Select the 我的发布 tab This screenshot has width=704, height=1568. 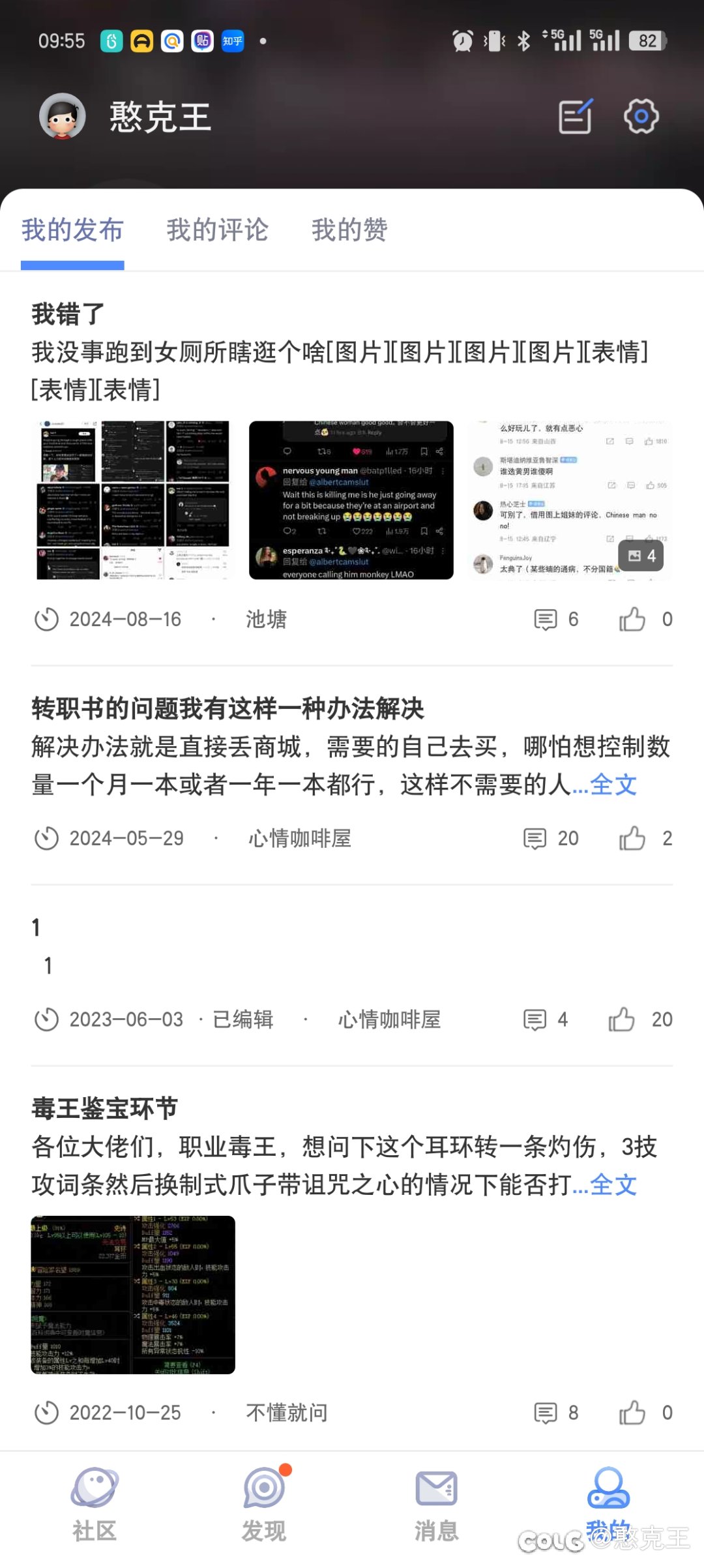pos(72,230)
